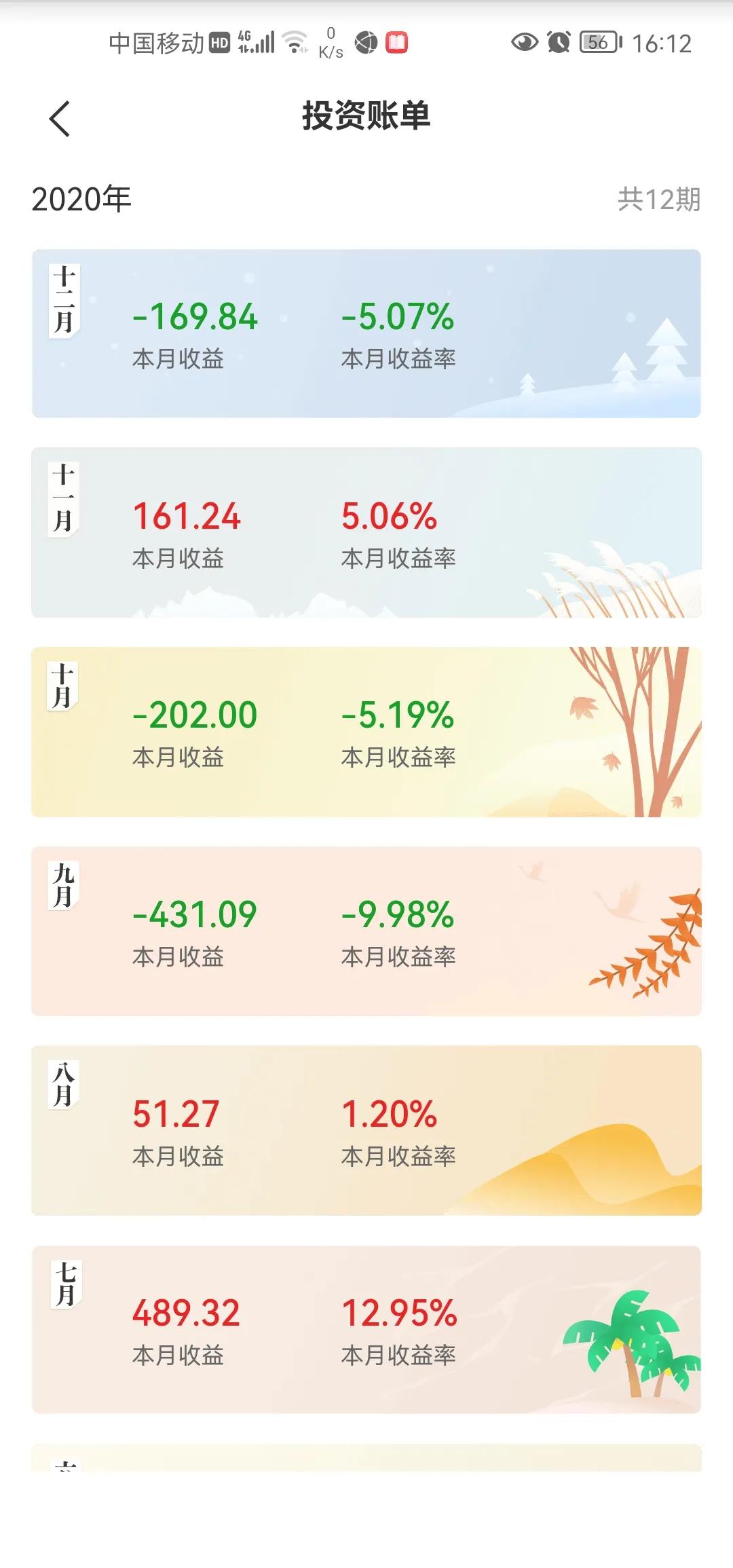Tap the Wi-Fi signal icon
This screenshot has height=1568, width=733.
[295, 42]
